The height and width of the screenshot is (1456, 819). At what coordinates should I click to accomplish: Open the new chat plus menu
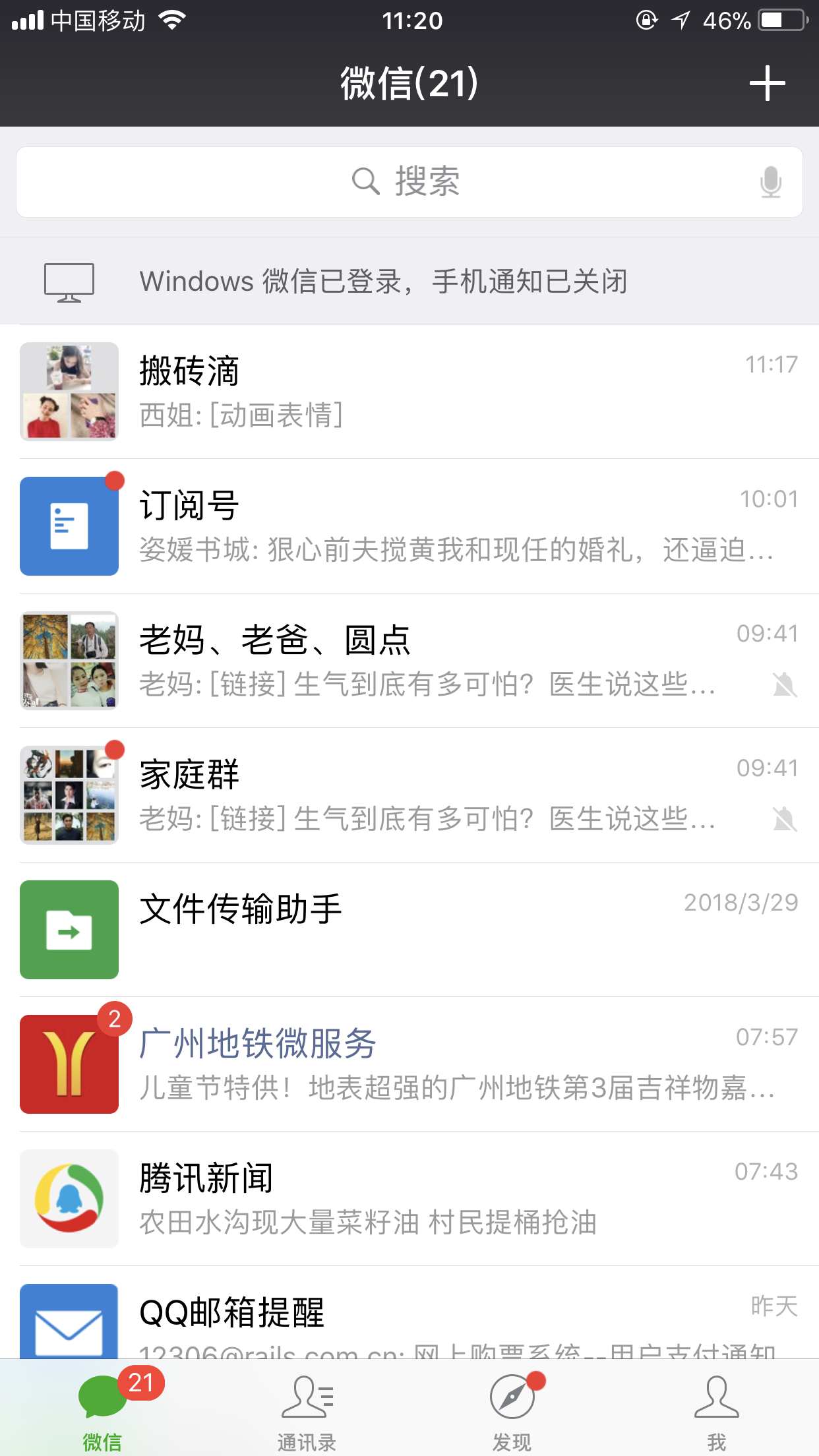coord(768,84)
